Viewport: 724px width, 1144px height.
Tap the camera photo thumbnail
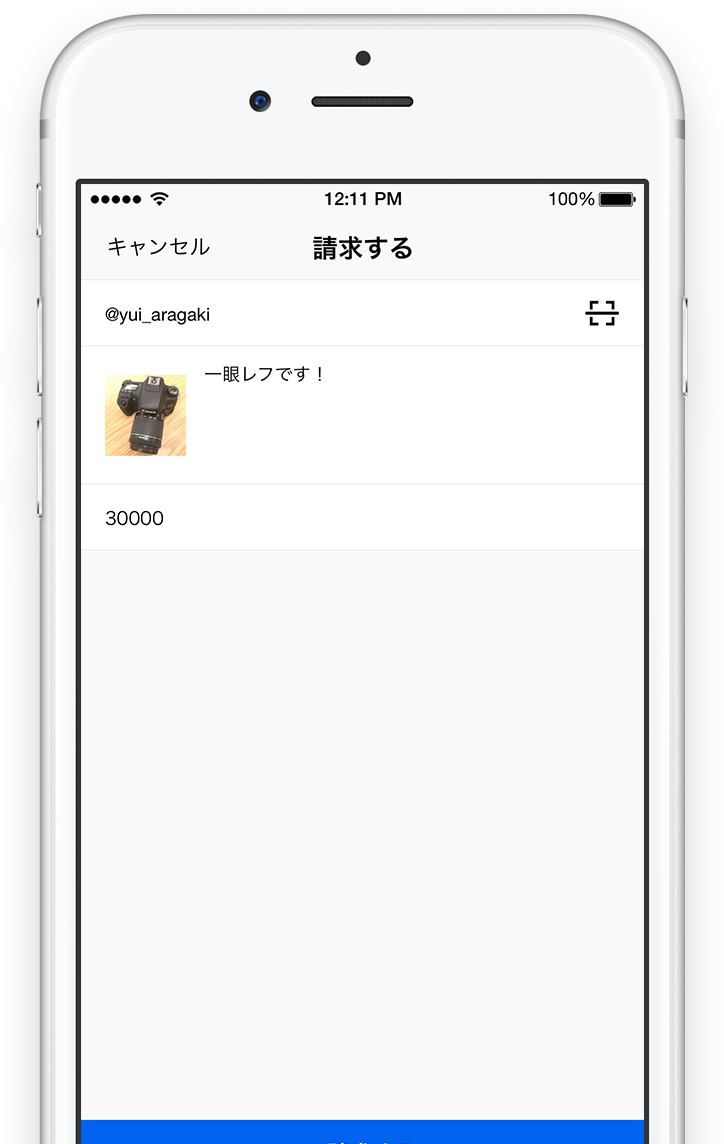click(145, 415)
